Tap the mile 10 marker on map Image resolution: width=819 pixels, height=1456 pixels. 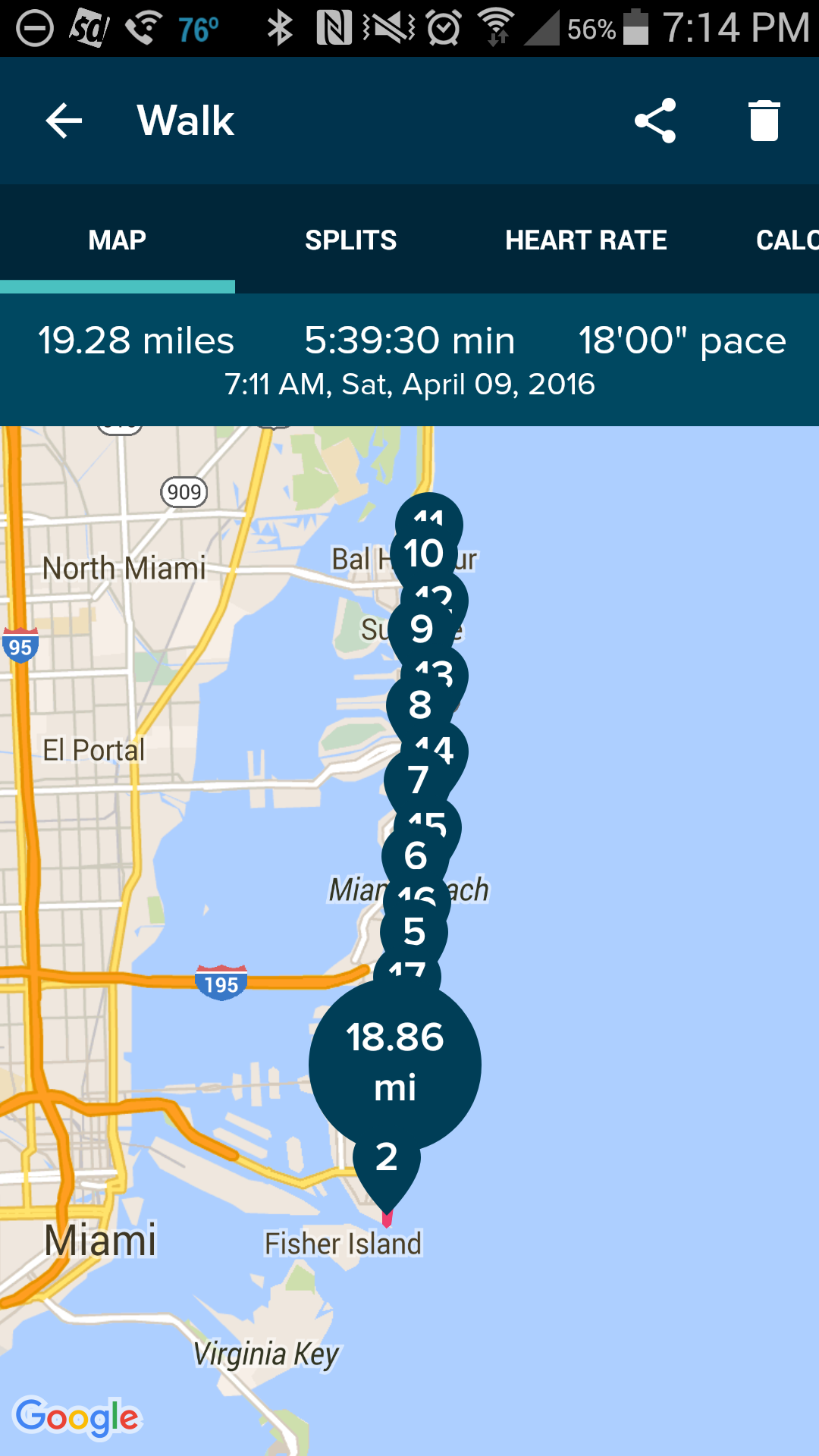point(423,554)
